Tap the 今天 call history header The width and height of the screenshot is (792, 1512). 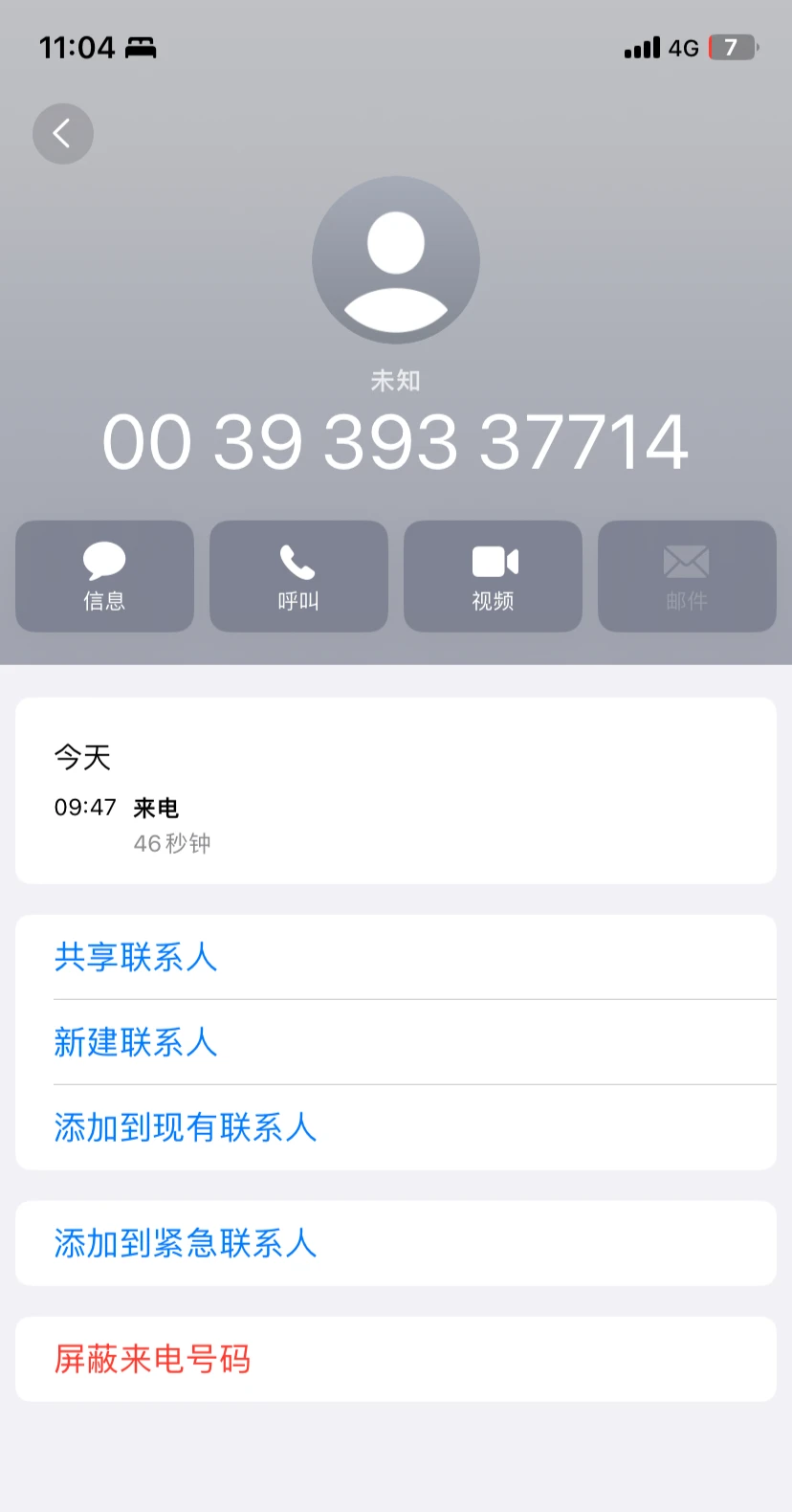click(x=82, y=757)
